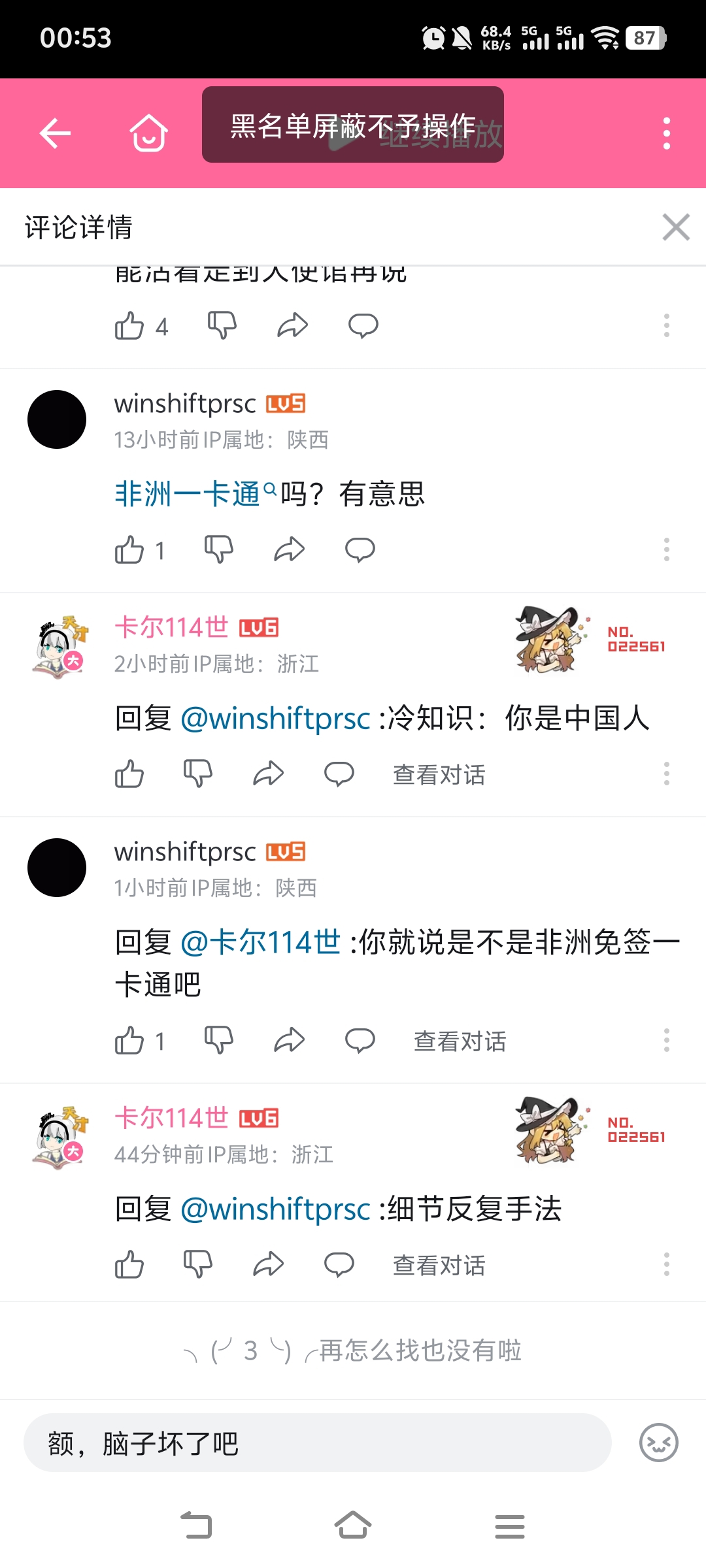View the conversation for 冷知识：你是中国人
This screenshot has width=706, height=1568.
click(x=439, y=775)
